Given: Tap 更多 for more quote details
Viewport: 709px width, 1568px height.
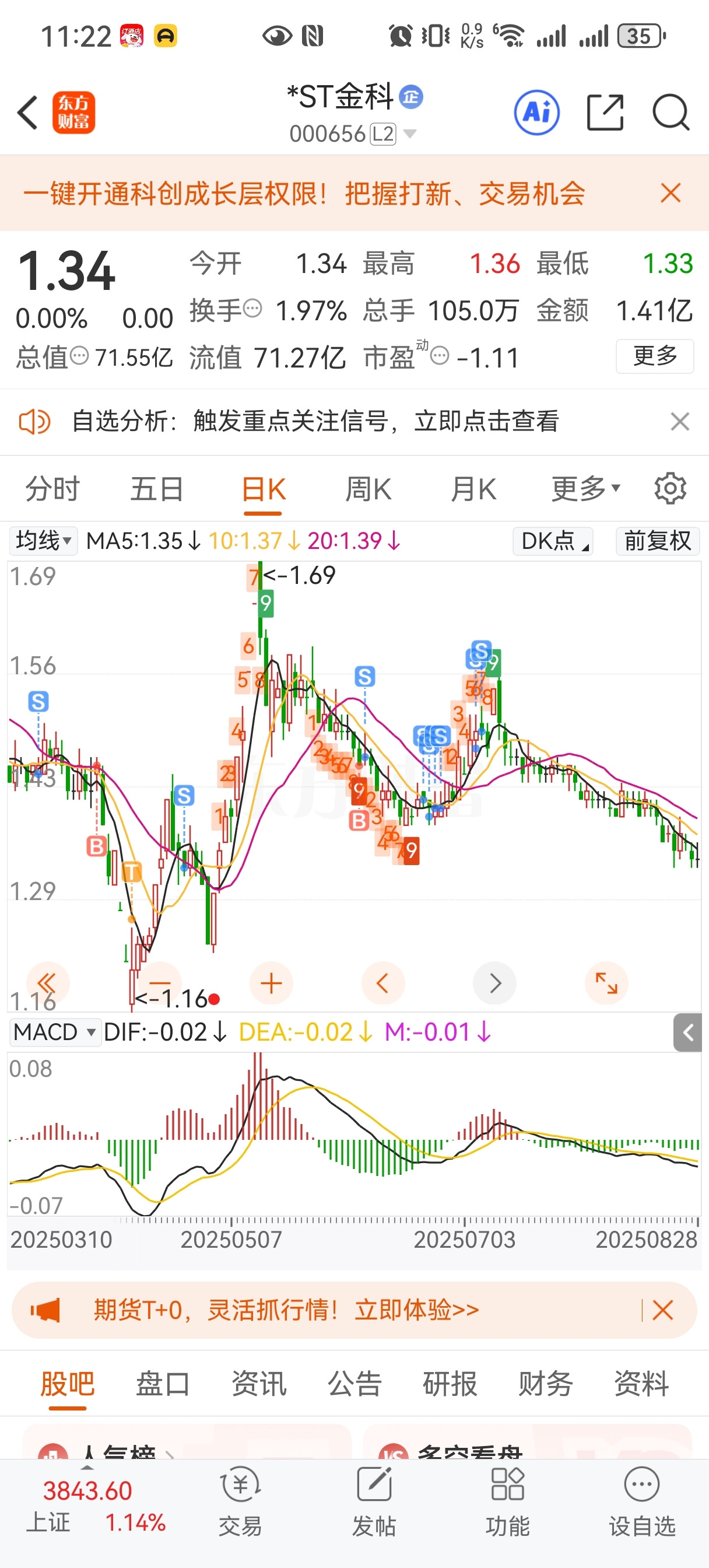Looking at the screenshot, I should point(654,355).
